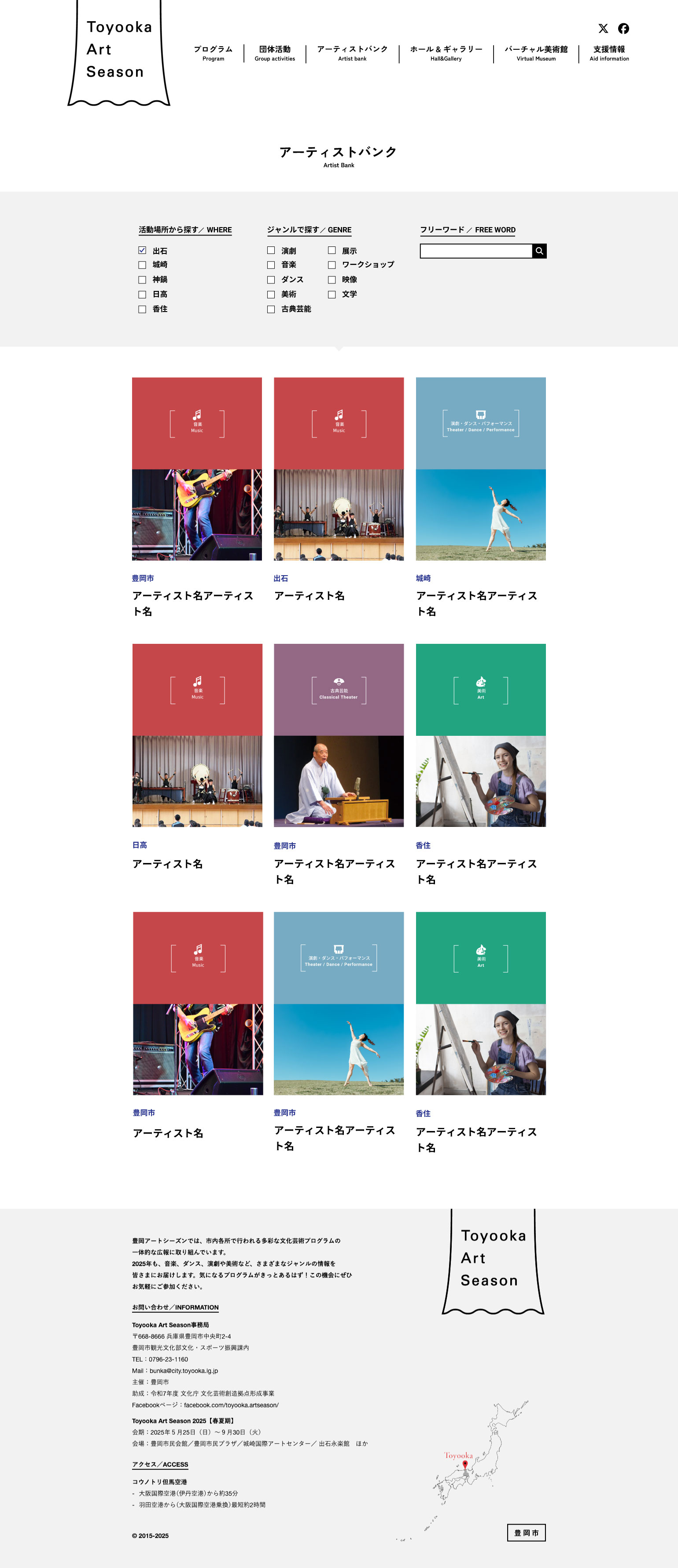Open the 日高 music artist card
Image resolution: width=678 pixels, height=1568 pixels.
pyautogui.click(x=197, y=735)
